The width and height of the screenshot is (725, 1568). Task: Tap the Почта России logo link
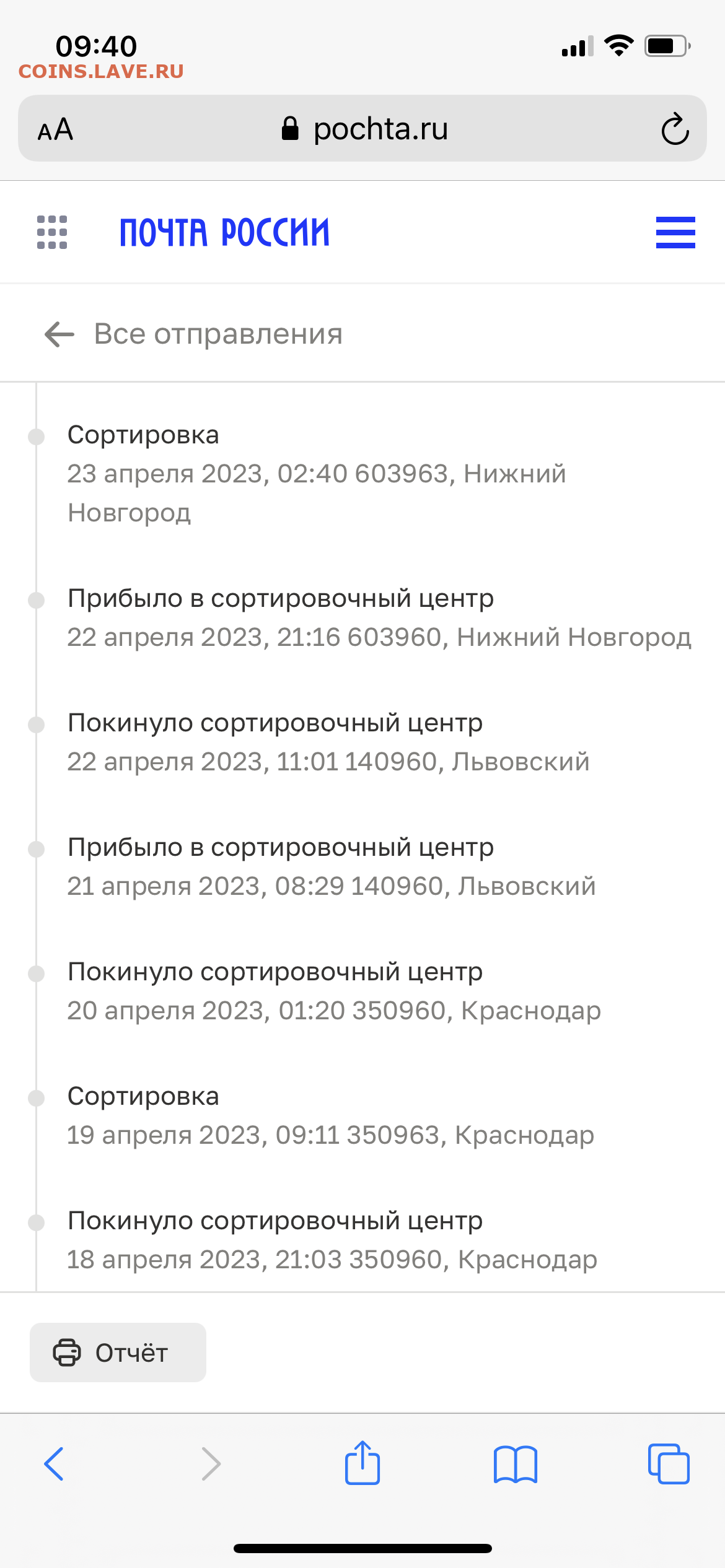[x=224, y=232]
